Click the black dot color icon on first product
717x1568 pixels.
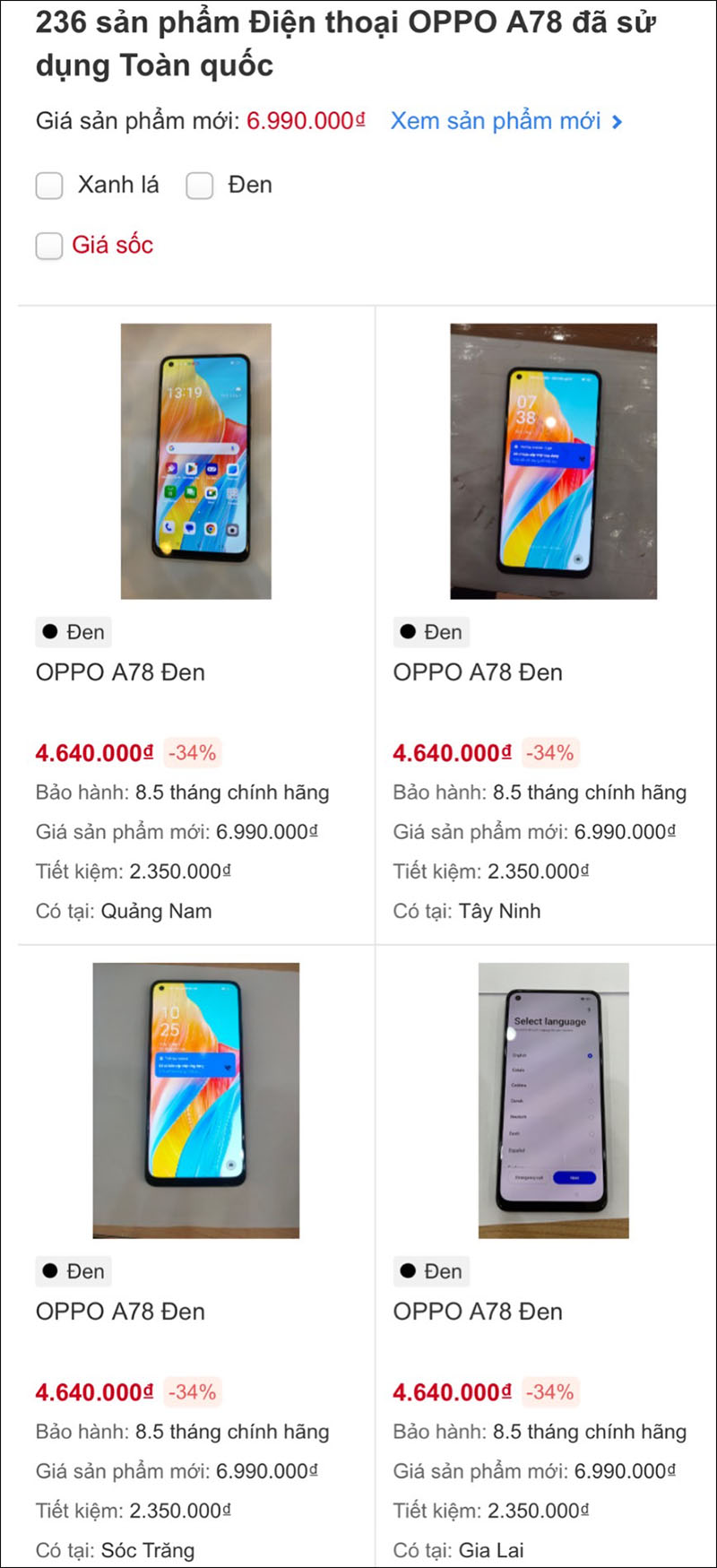tap(49, 632)
